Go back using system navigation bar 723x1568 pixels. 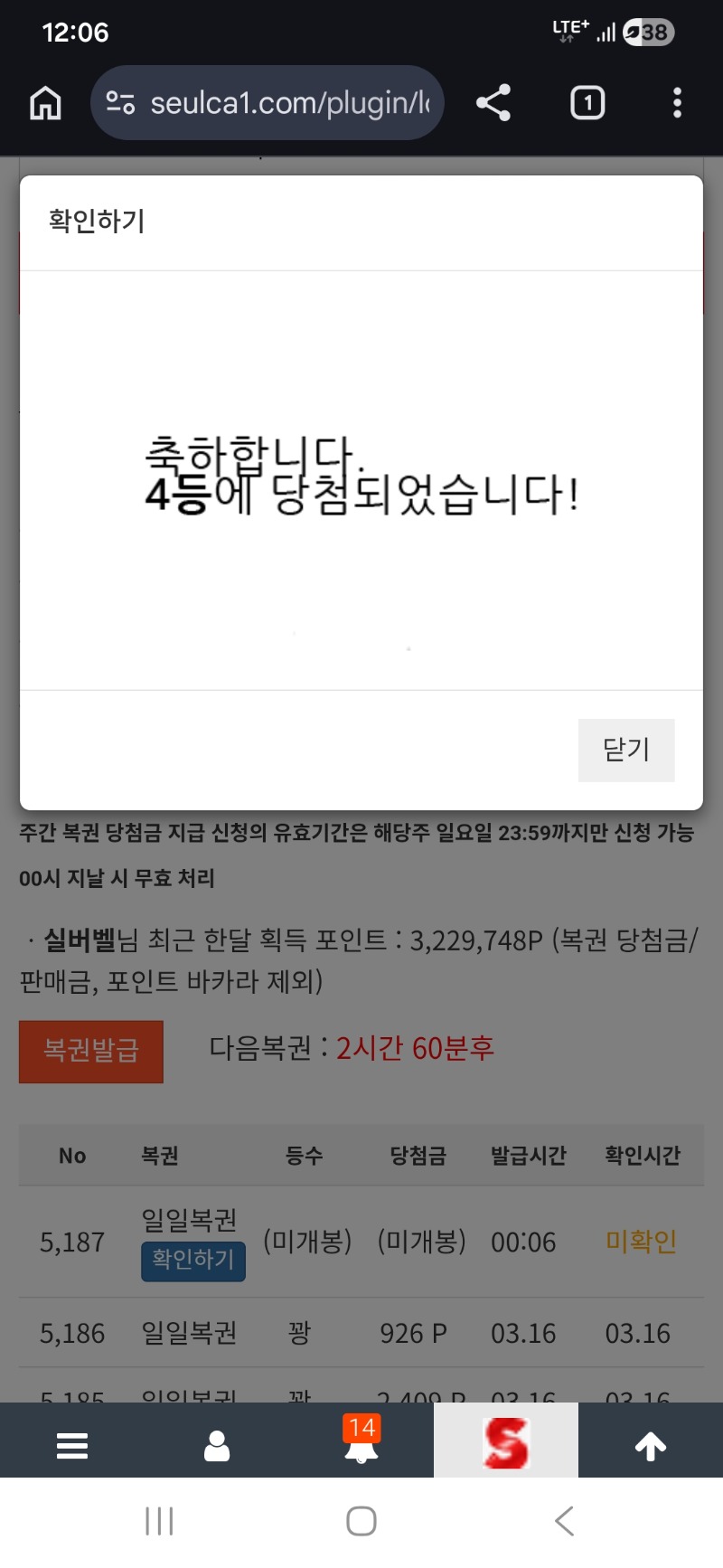[564, 1521]
